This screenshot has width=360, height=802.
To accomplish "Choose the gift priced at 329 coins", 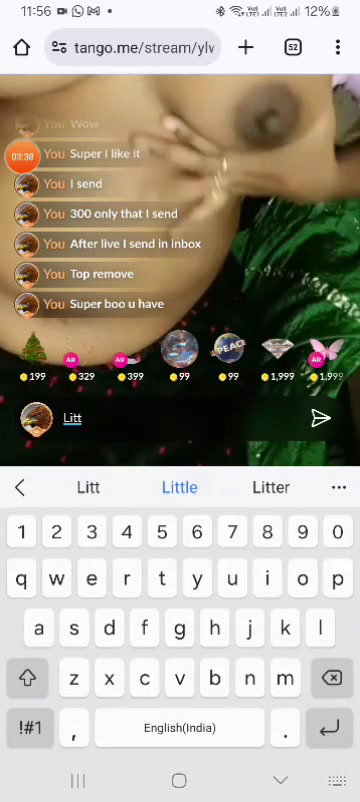I will coord(82,357).
